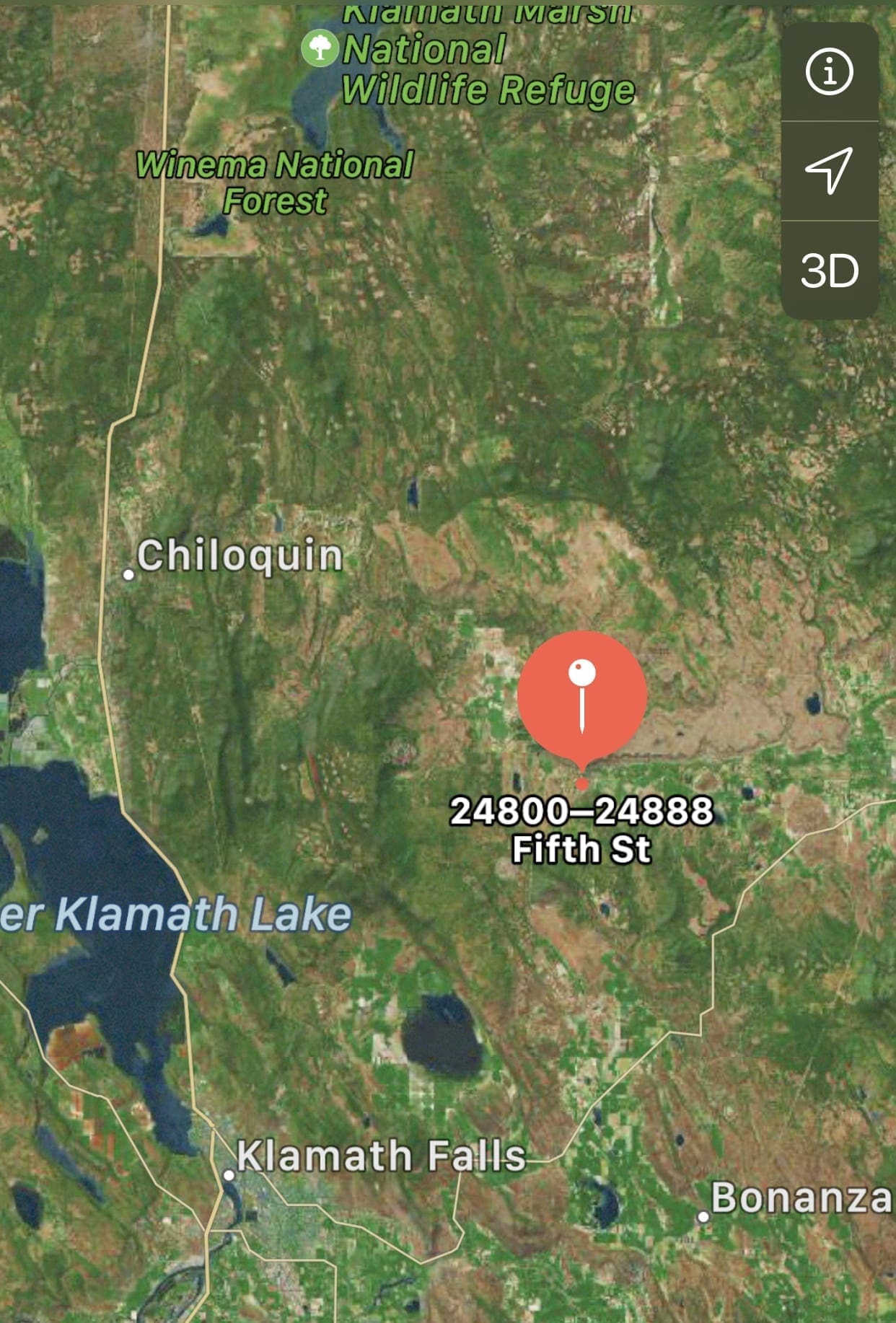This screenshot has width=896, height=1323.
Task: Center map on current location
Action: [x=829, y=171]
